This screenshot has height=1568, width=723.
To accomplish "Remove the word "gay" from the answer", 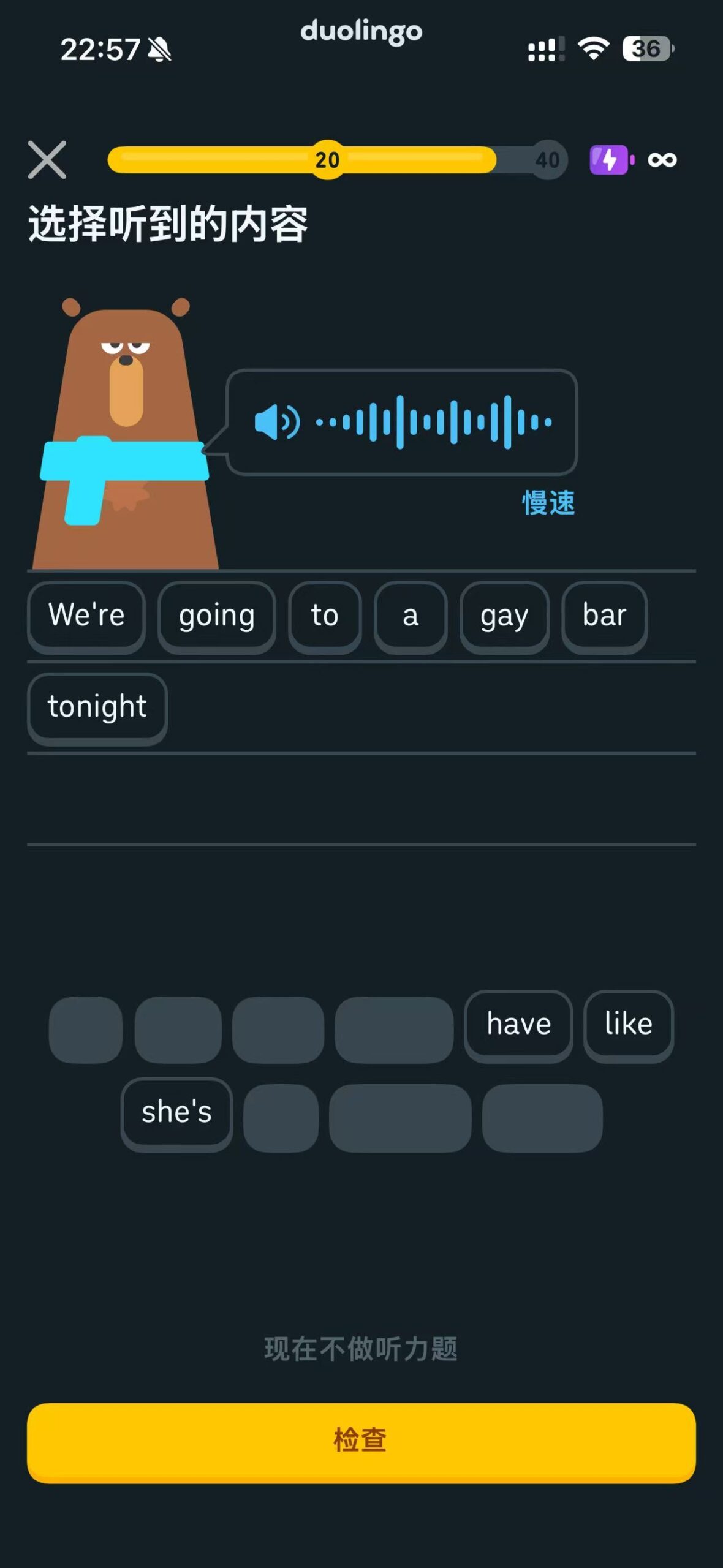I will point(504,617).
